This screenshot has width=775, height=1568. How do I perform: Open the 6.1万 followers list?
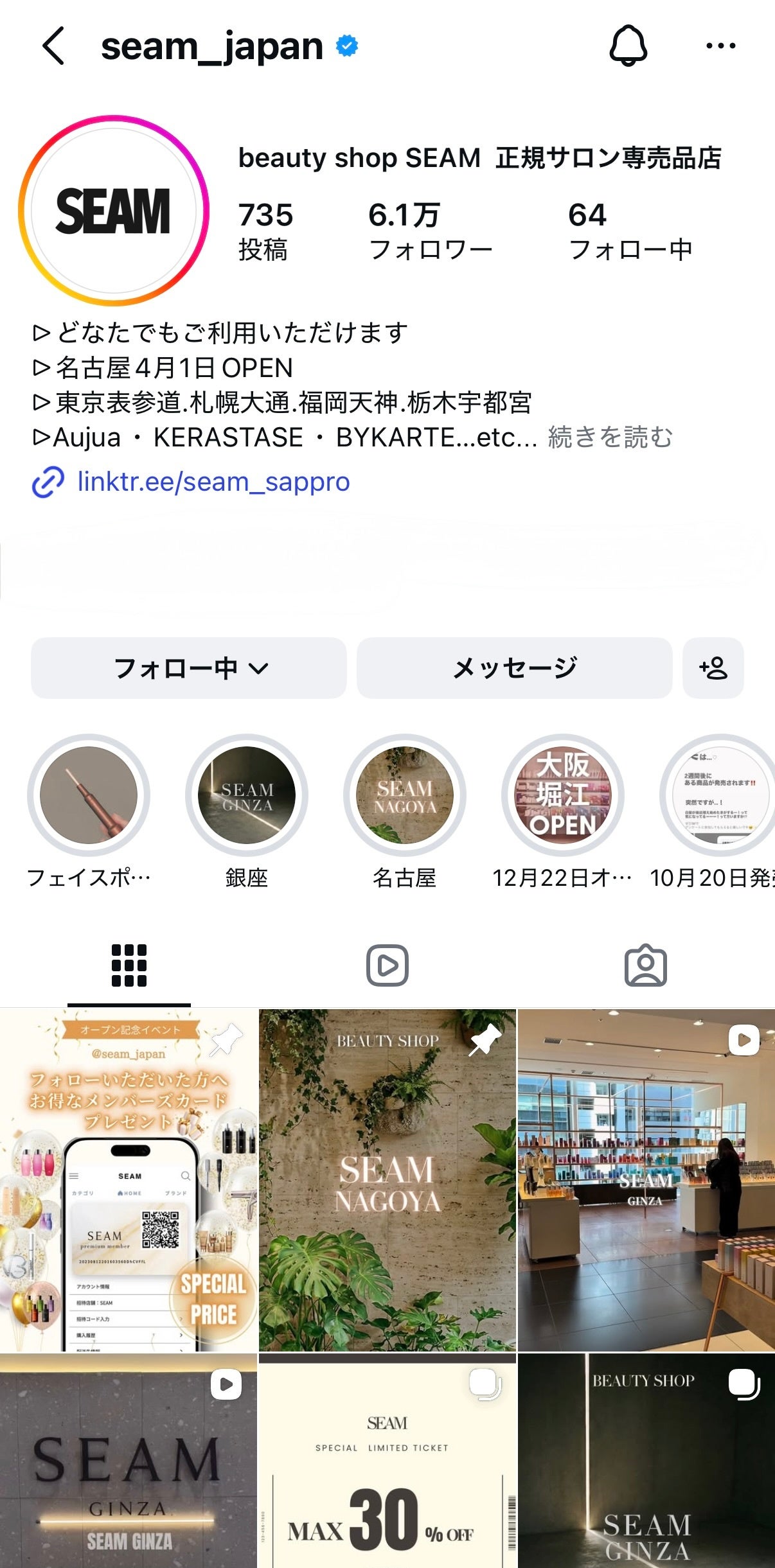click(429, 231)
